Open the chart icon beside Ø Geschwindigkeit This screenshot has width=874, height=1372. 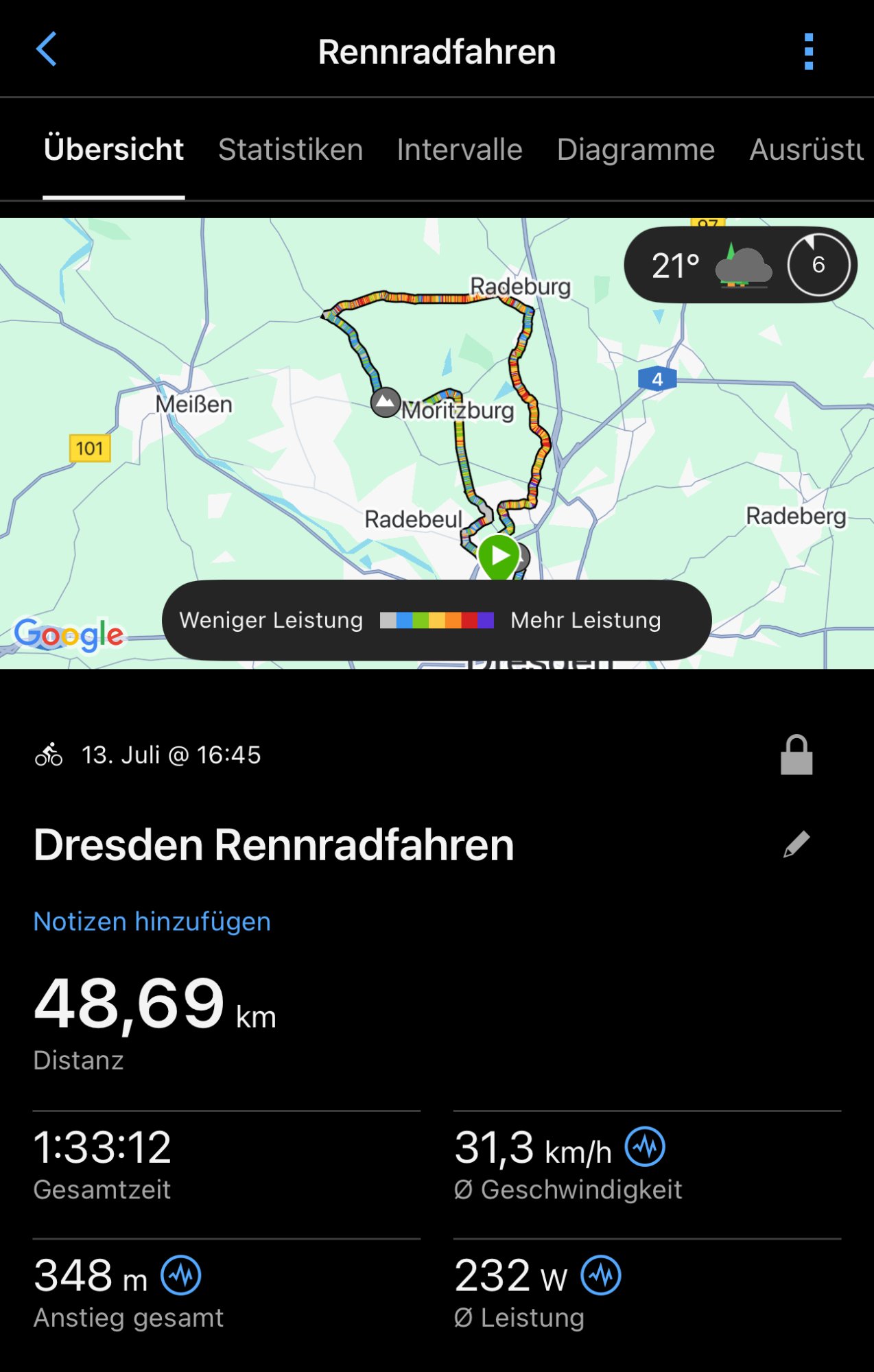(645, 1146)
